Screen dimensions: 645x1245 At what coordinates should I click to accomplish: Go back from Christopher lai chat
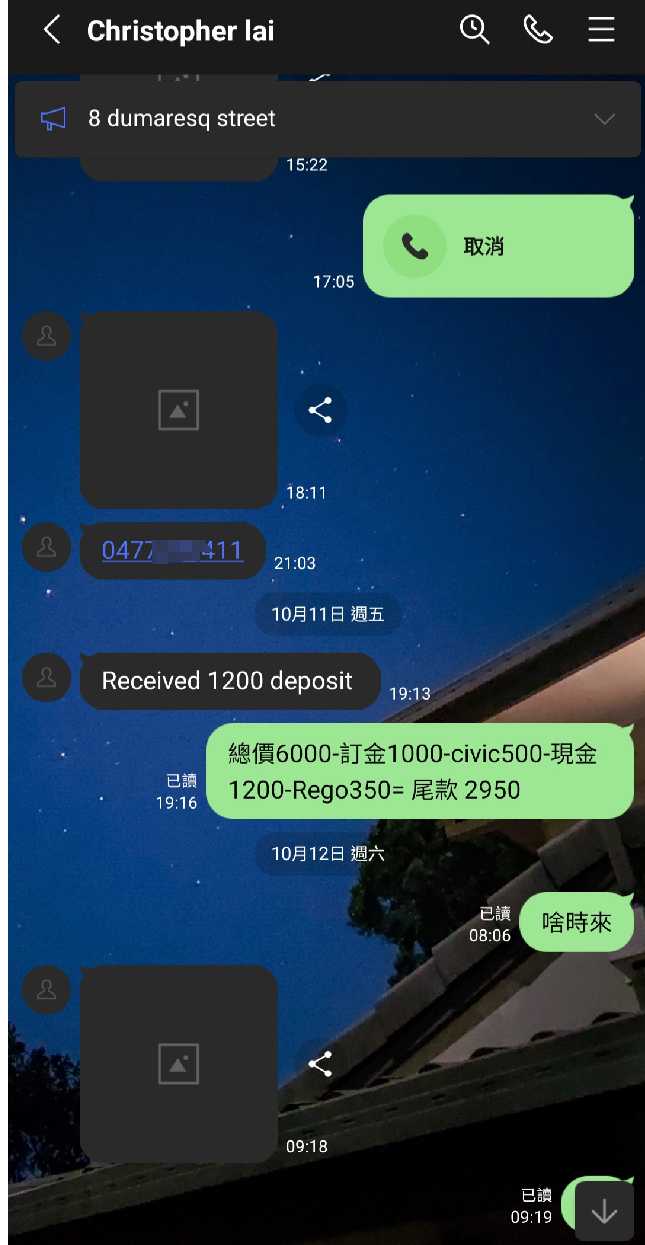52,30
